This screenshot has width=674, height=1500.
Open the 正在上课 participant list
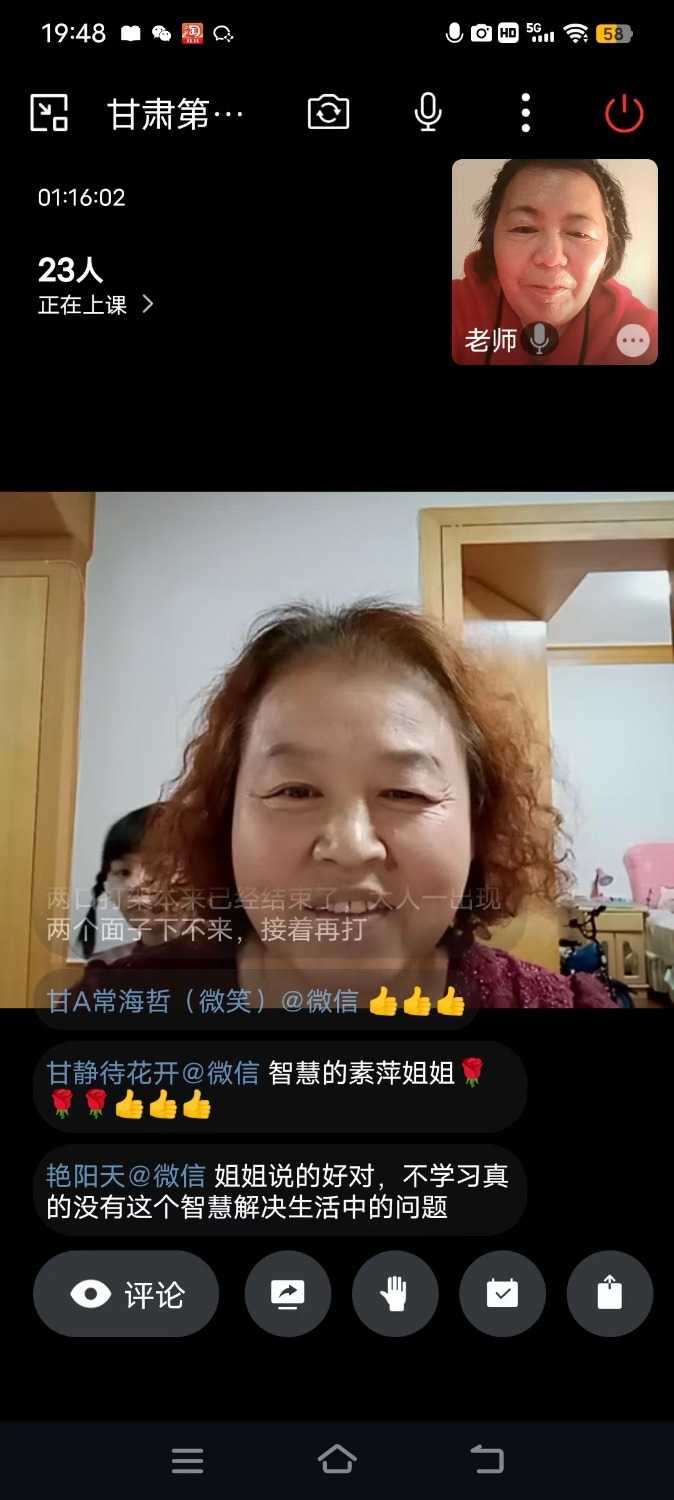(95, 304)
